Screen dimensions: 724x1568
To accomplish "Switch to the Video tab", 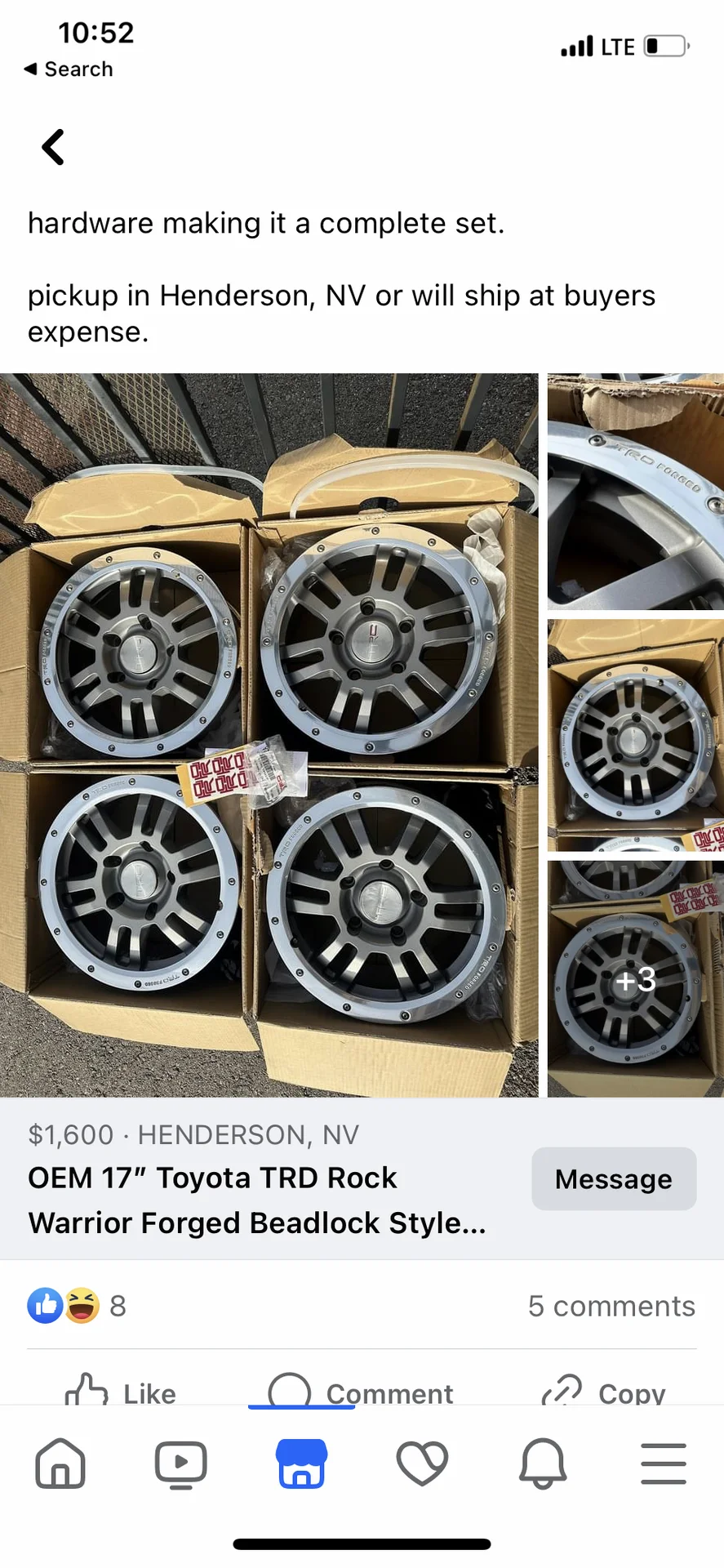I will 180,1463.
